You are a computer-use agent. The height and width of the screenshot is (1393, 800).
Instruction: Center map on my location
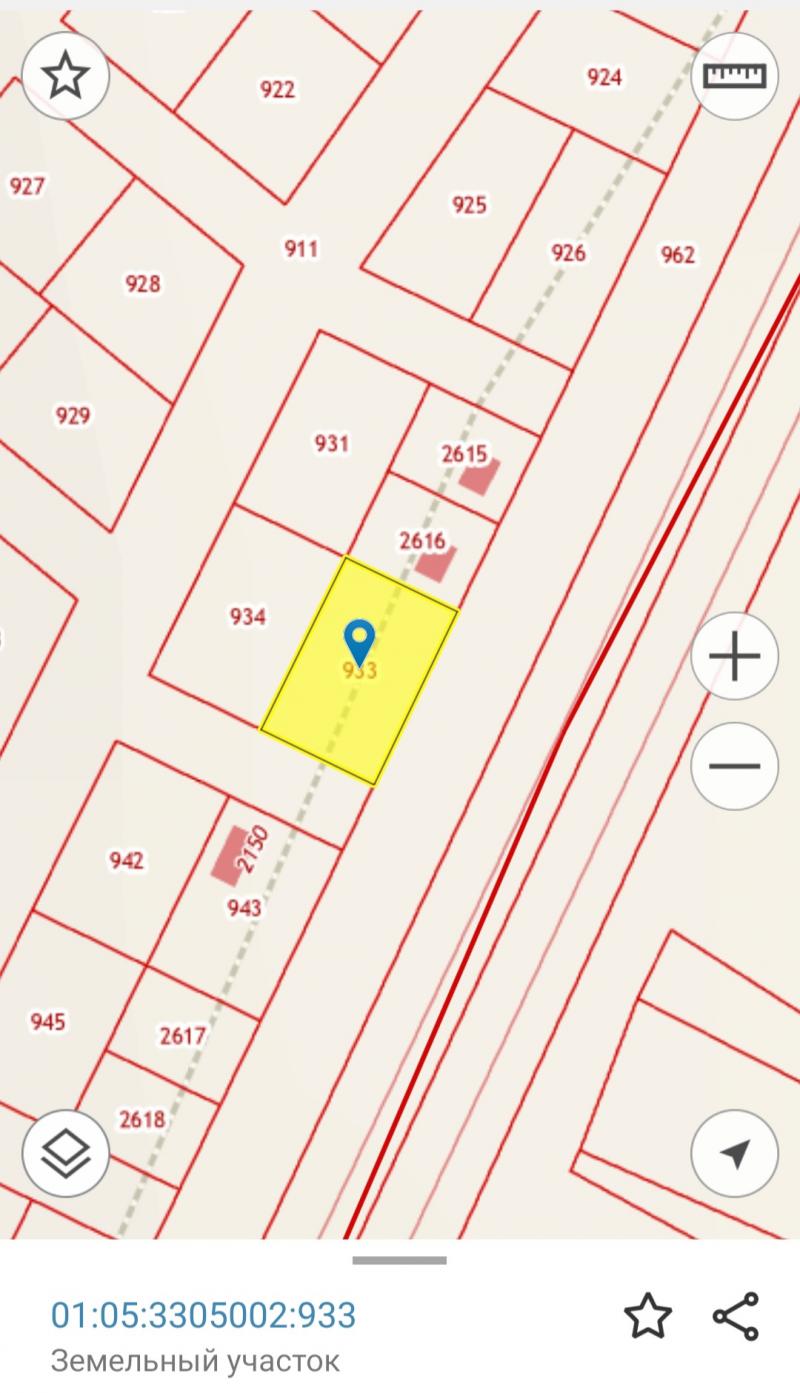pos(734,1154)
